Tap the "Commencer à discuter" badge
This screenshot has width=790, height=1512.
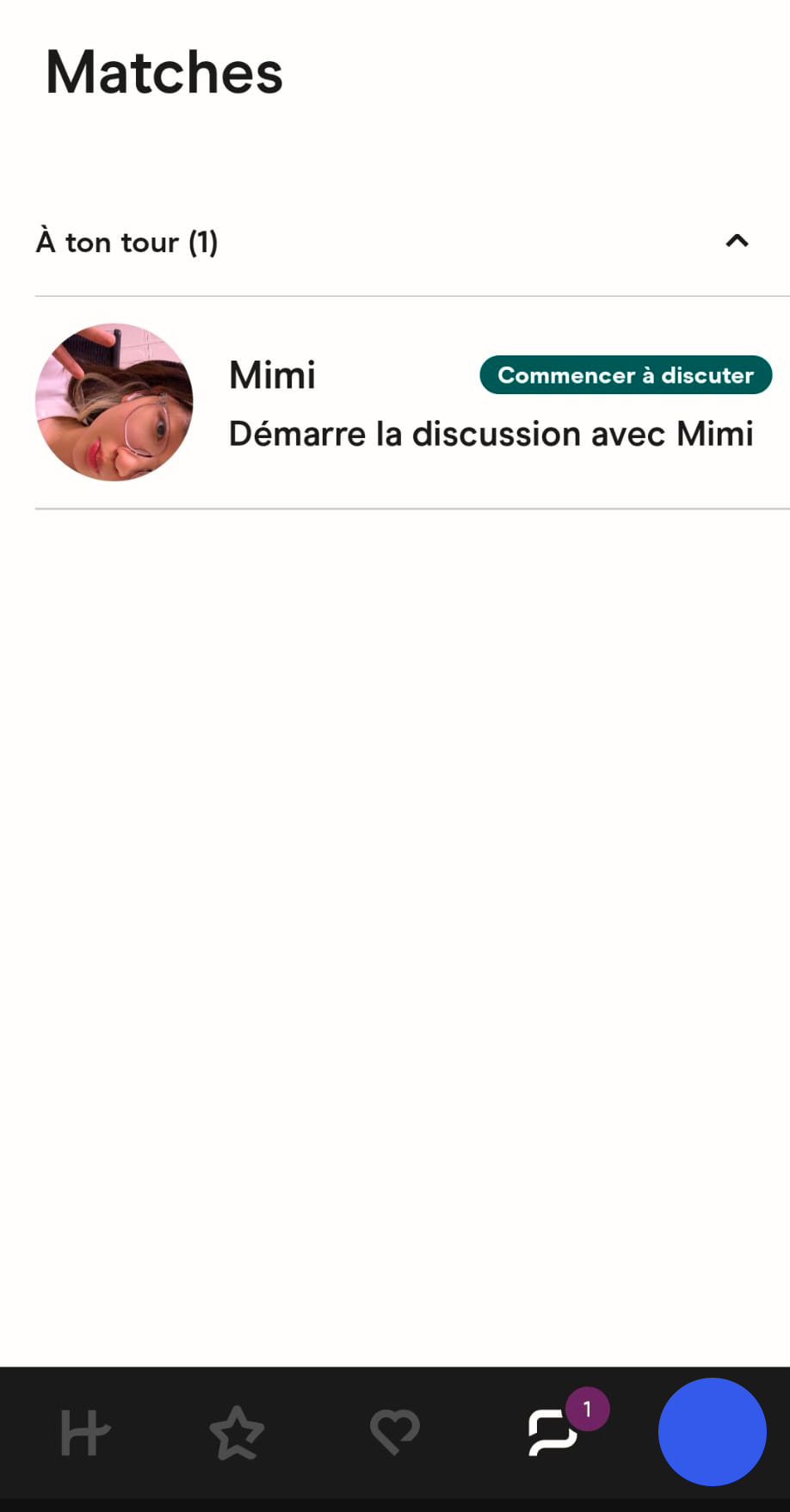(626, 375)
